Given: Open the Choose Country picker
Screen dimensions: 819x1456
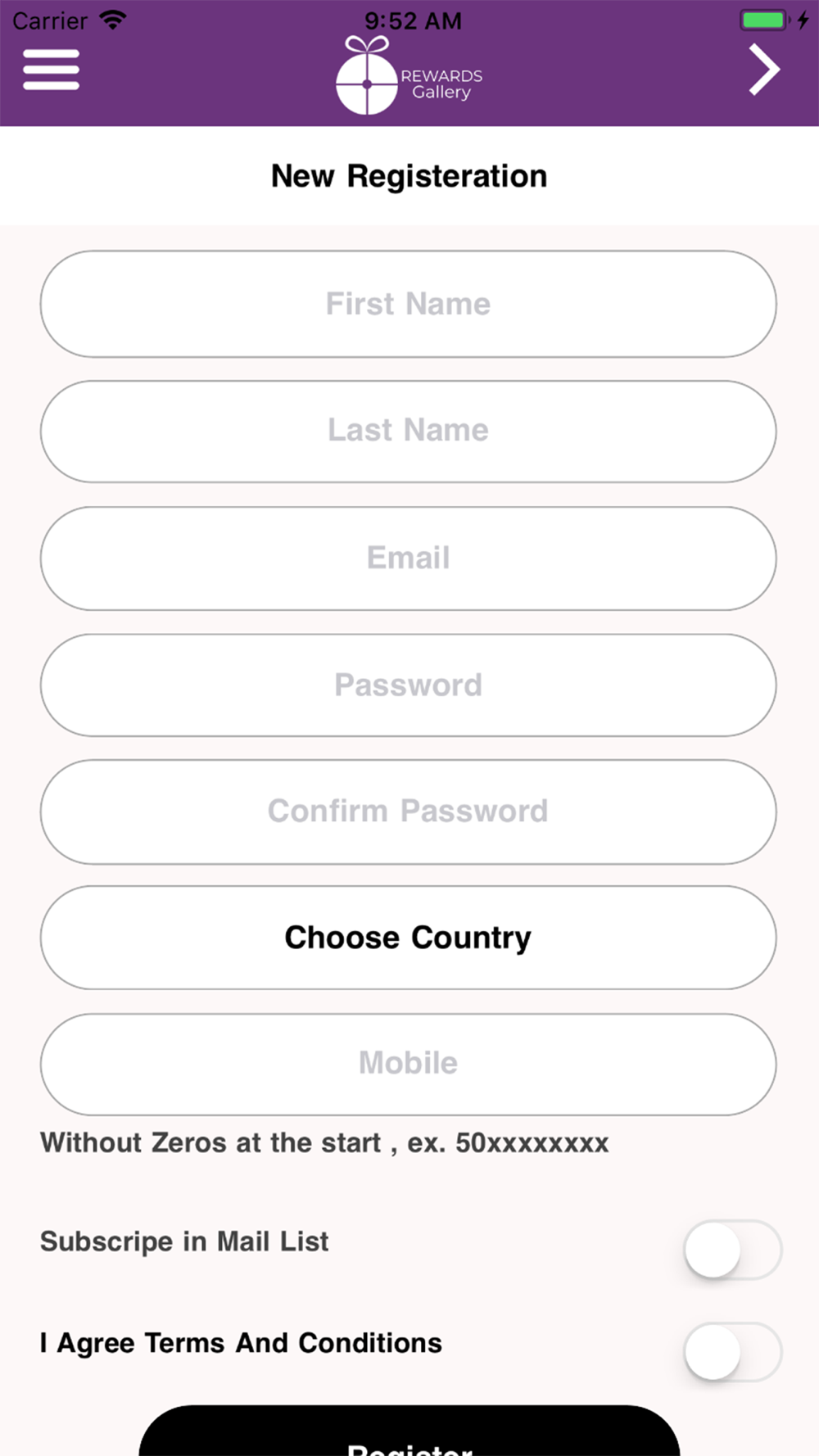Looking at the screenshot, I should 408,938.
